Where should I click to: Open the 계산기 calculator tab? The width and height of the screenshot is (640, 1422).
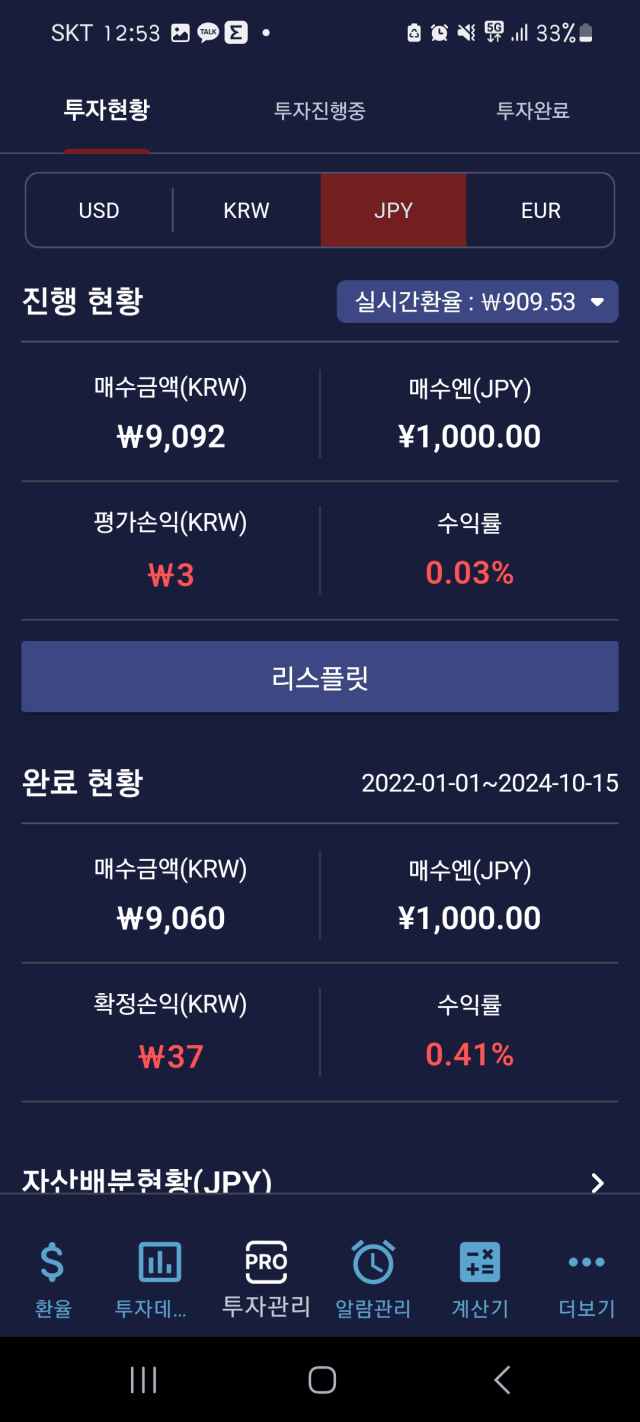(x=480, y=1280)
